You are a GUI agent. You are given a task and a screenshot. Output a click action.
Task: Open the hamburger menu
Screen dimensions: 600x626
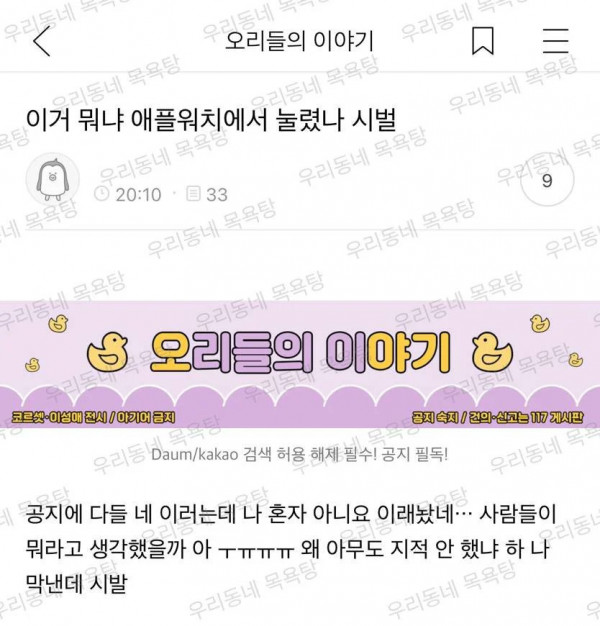click(555, 42)
